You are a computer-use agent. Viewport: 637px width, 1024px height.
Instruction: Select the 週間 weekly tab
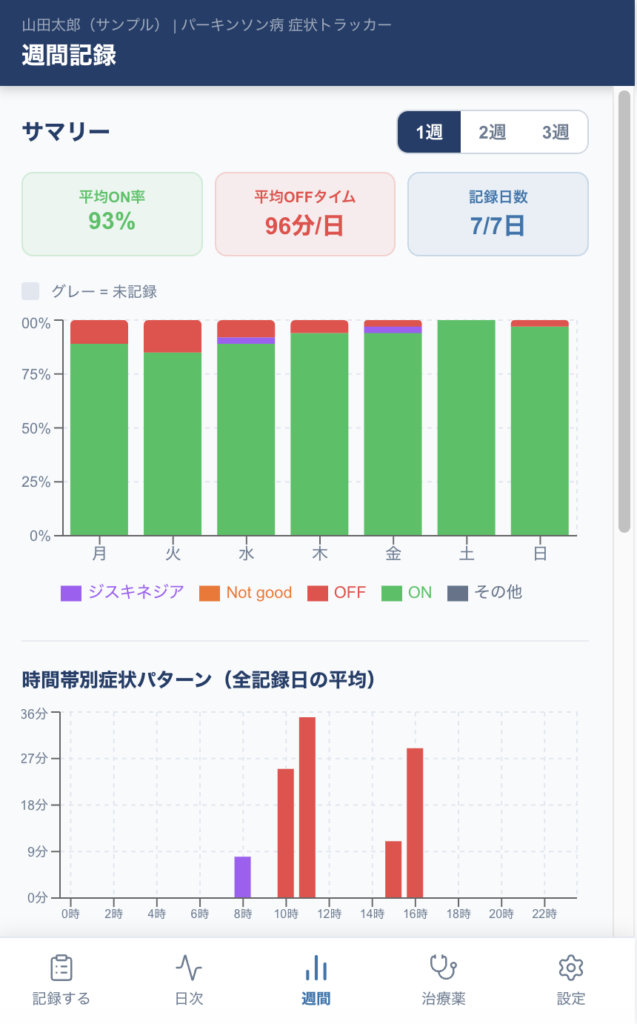click(x=316, y=980)
